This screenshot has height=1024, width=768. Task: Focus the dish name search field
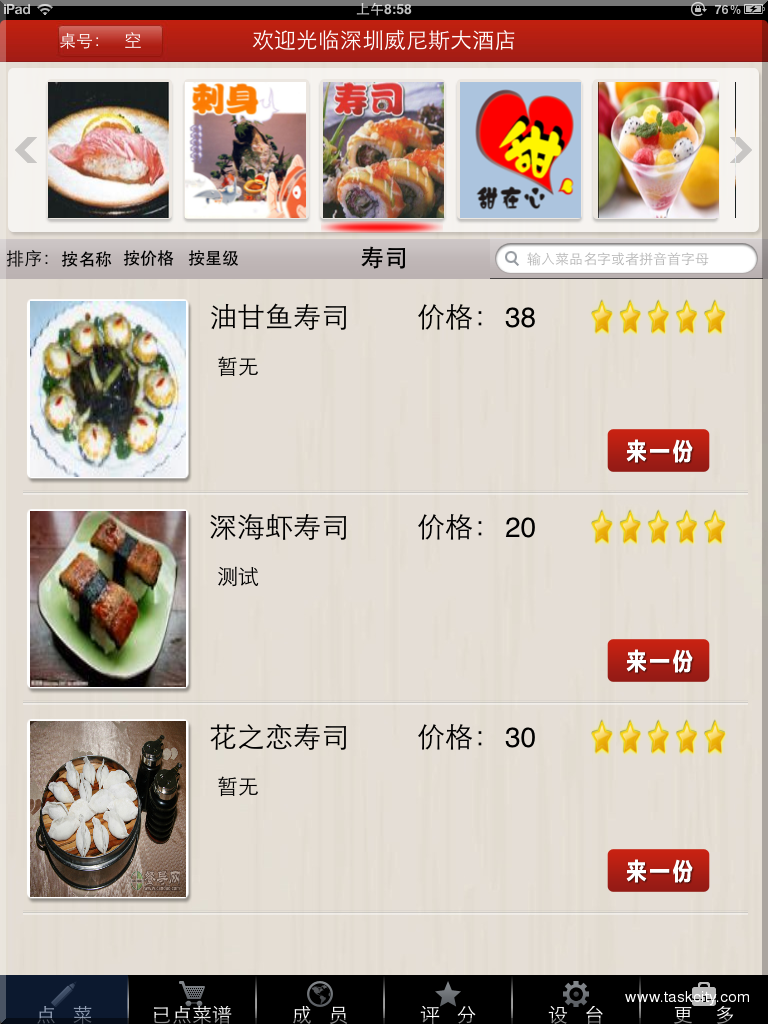tap(630, 259)
